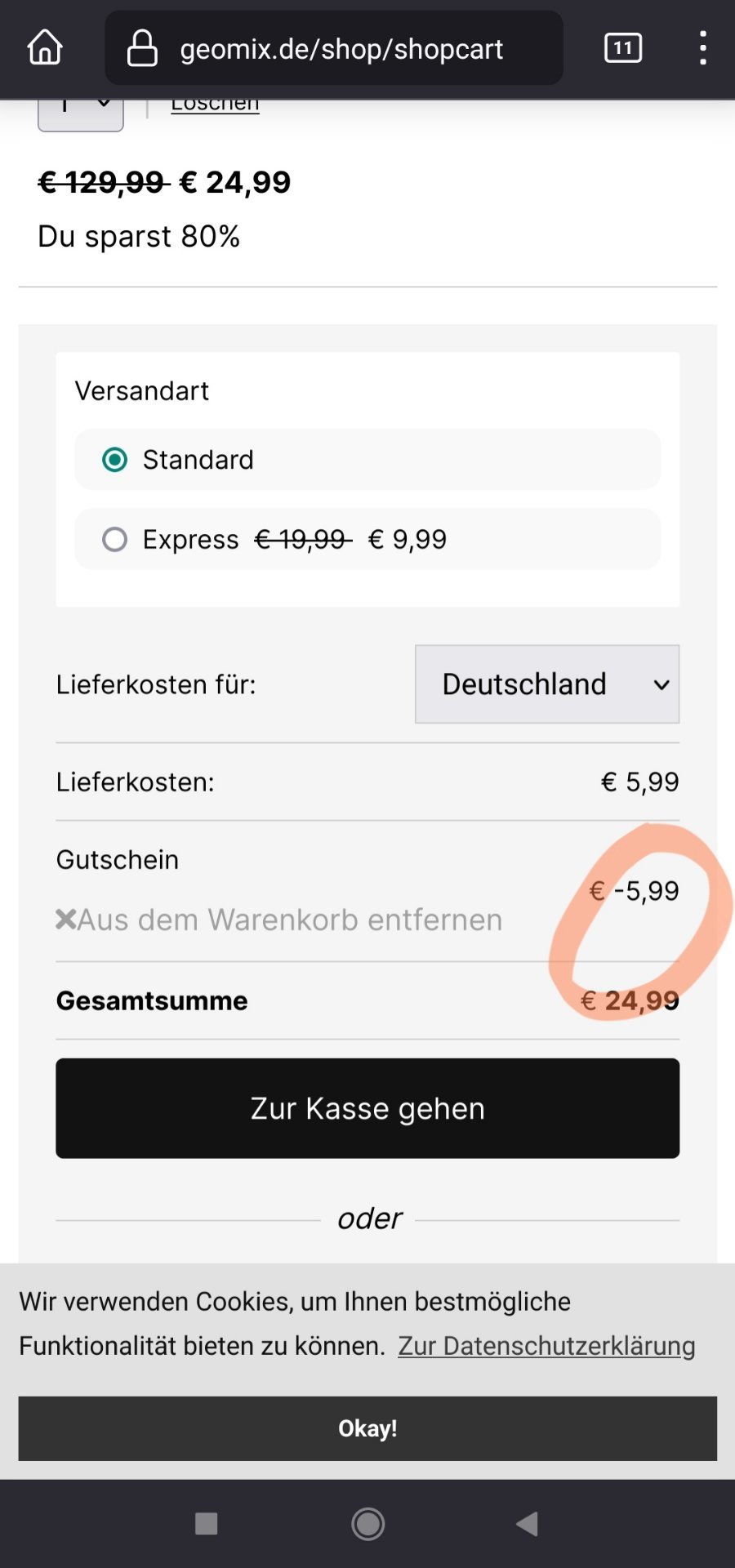Tap the Löschen link to remove item

coord(215,106)
